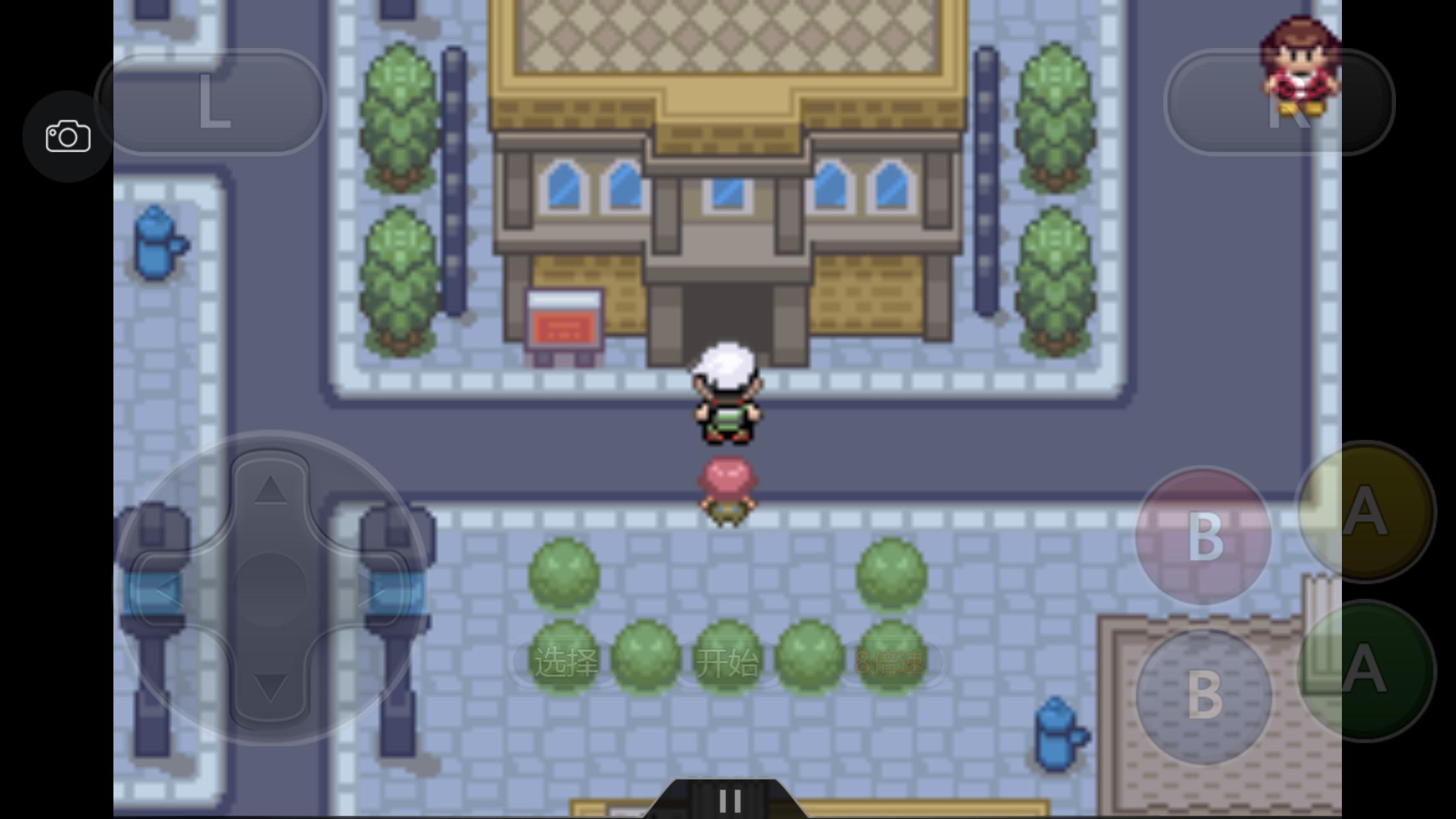Tap the 开始 start button

pos(727,662)
